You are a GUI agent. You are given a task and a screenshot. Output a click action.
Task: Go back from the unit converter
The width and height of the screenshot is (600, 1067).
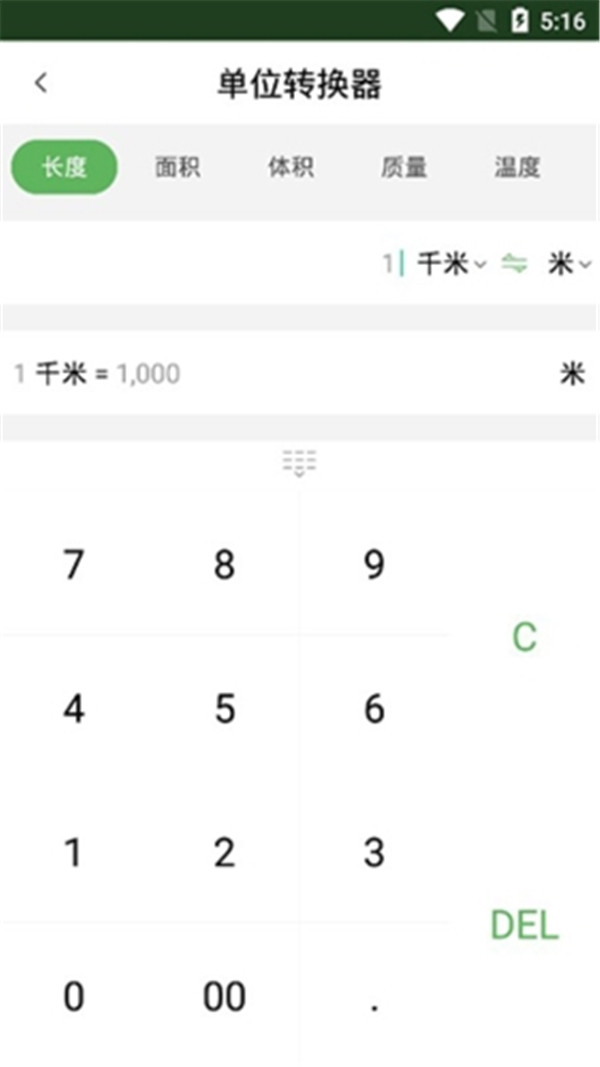[x=41, y=84]
